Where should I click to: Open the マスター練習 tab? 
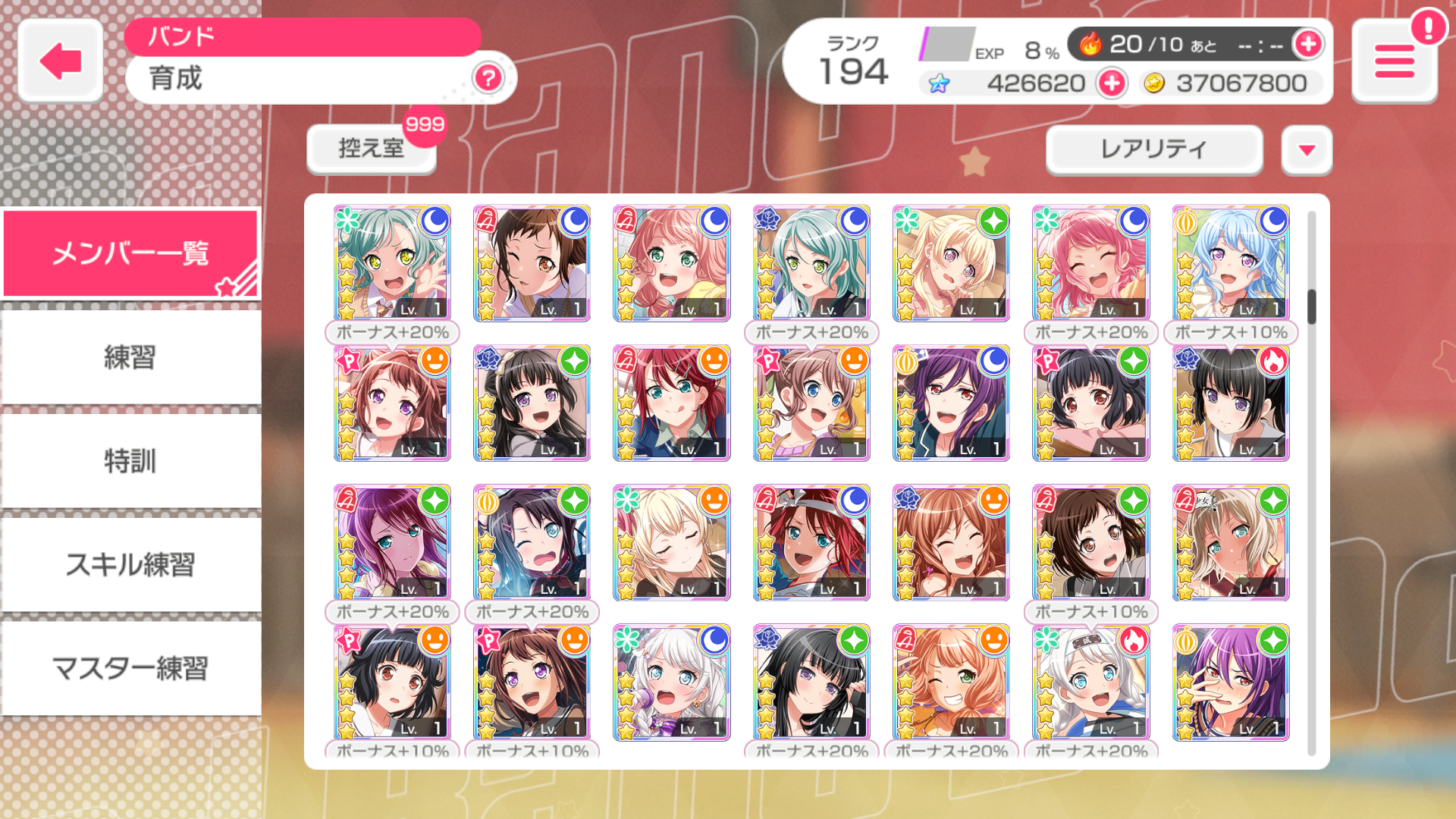(130, 669)
